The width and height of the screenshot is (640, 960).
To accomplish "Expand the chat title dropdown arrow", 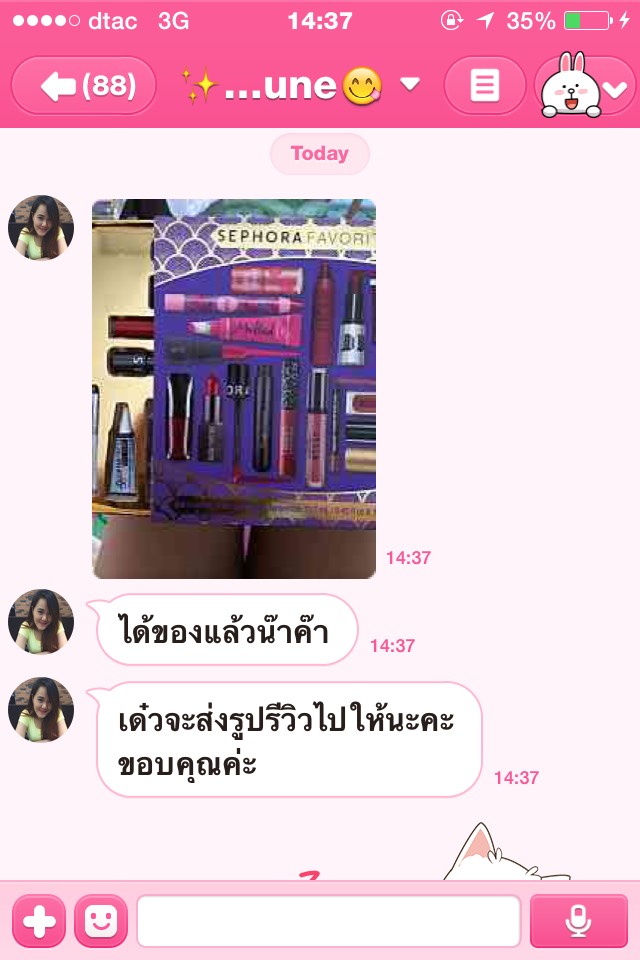I will (410, 85).
